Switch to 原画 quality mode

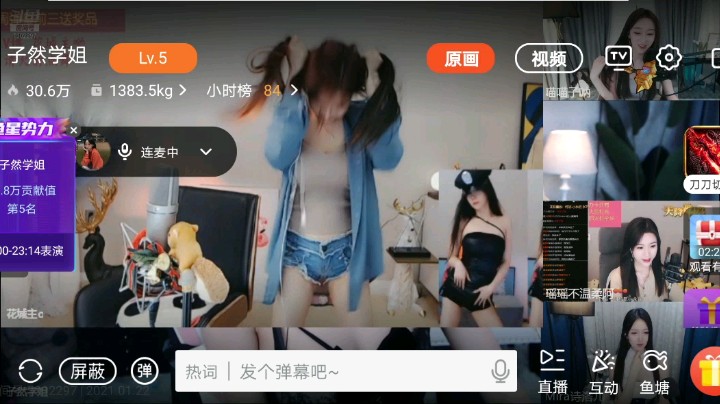click(x=461, y=58)
